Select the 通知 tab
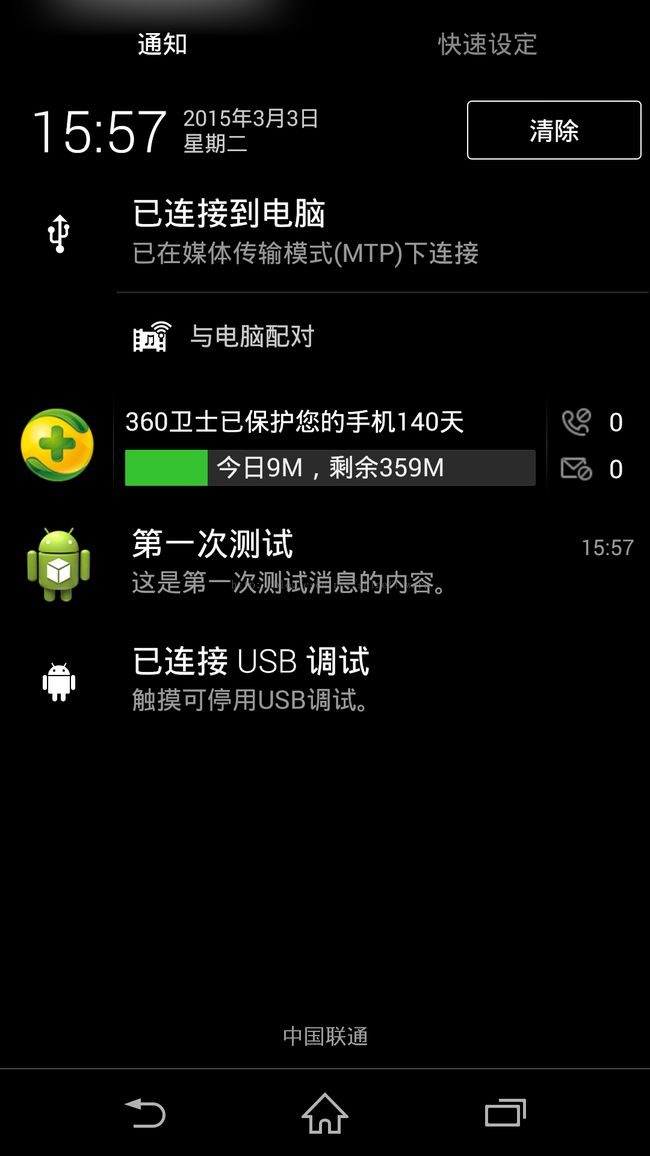650x1156 pixels. click(x=162, y=44)
